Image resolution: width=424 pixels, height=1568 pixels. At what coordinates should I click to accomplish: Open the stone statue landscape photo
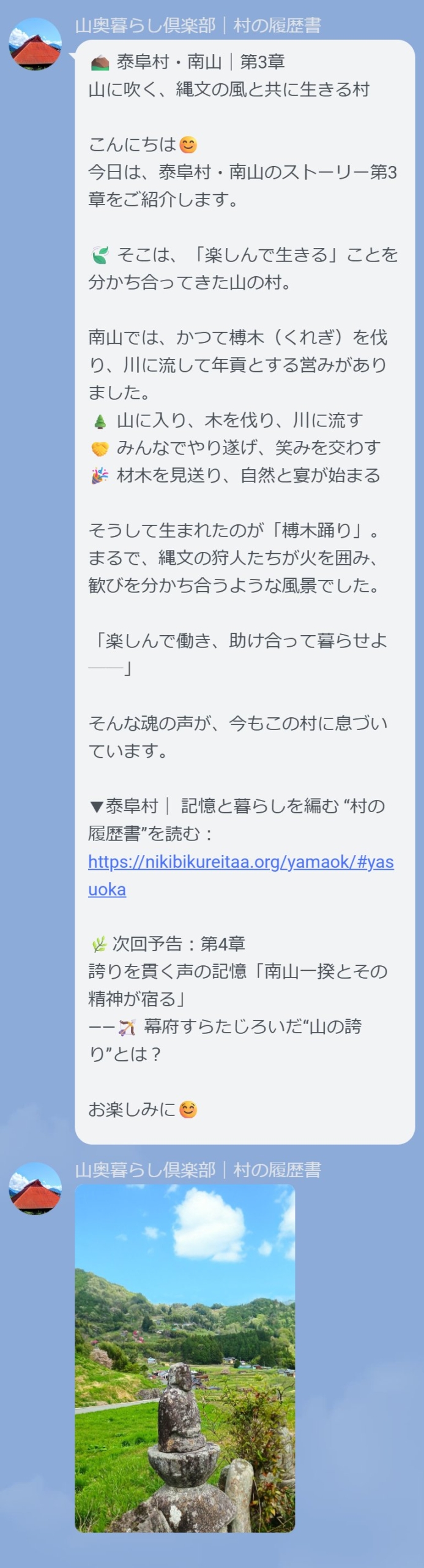tap(185, 1357)
